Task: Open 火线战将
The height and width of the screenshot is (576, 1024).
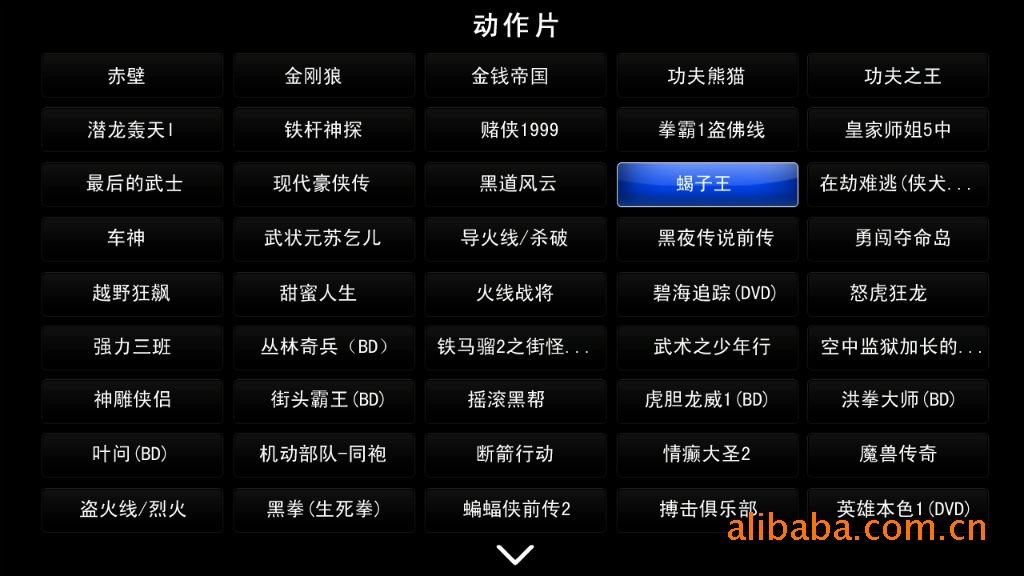Action: coord(515,293)
